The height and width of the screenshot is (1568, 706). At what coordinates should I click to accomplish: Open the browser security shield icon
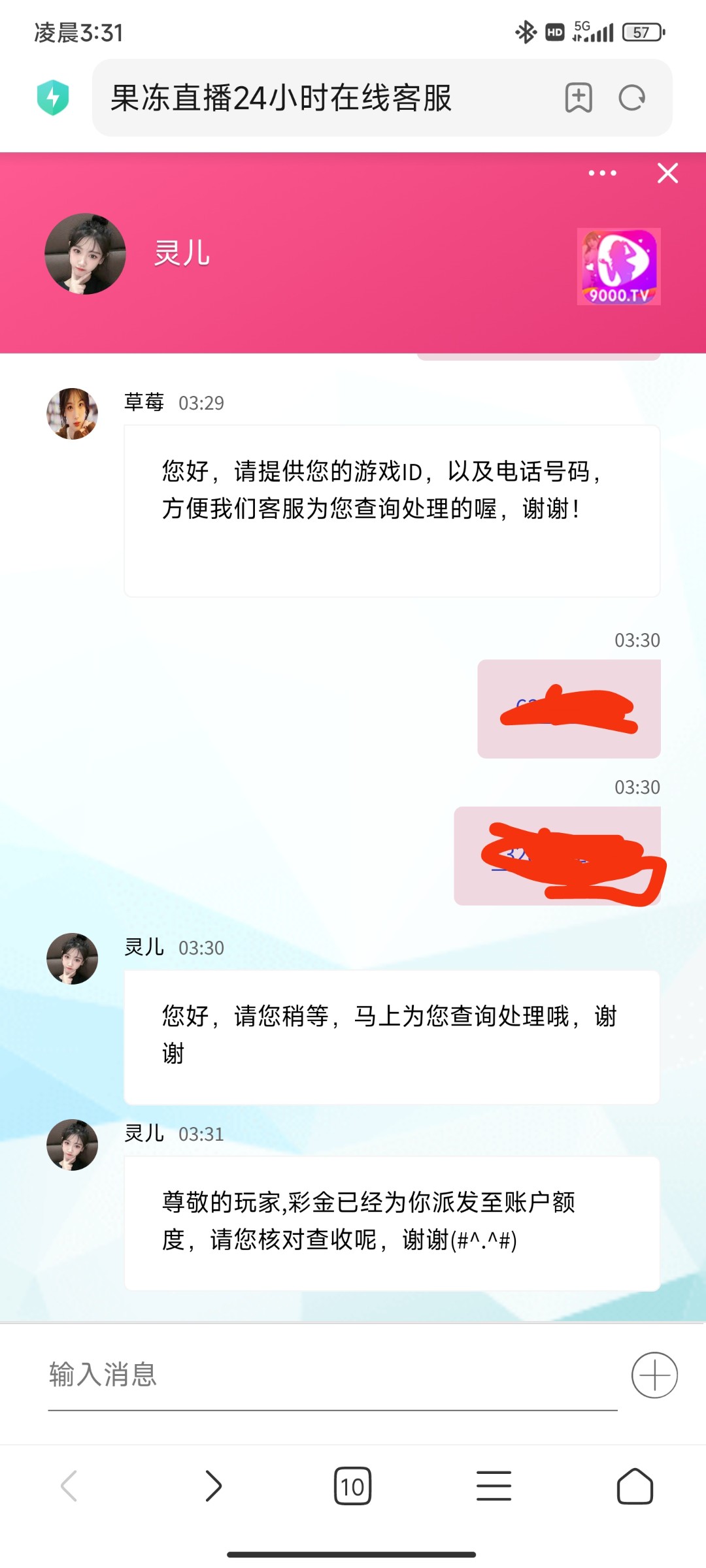click(x=53, y=98)
